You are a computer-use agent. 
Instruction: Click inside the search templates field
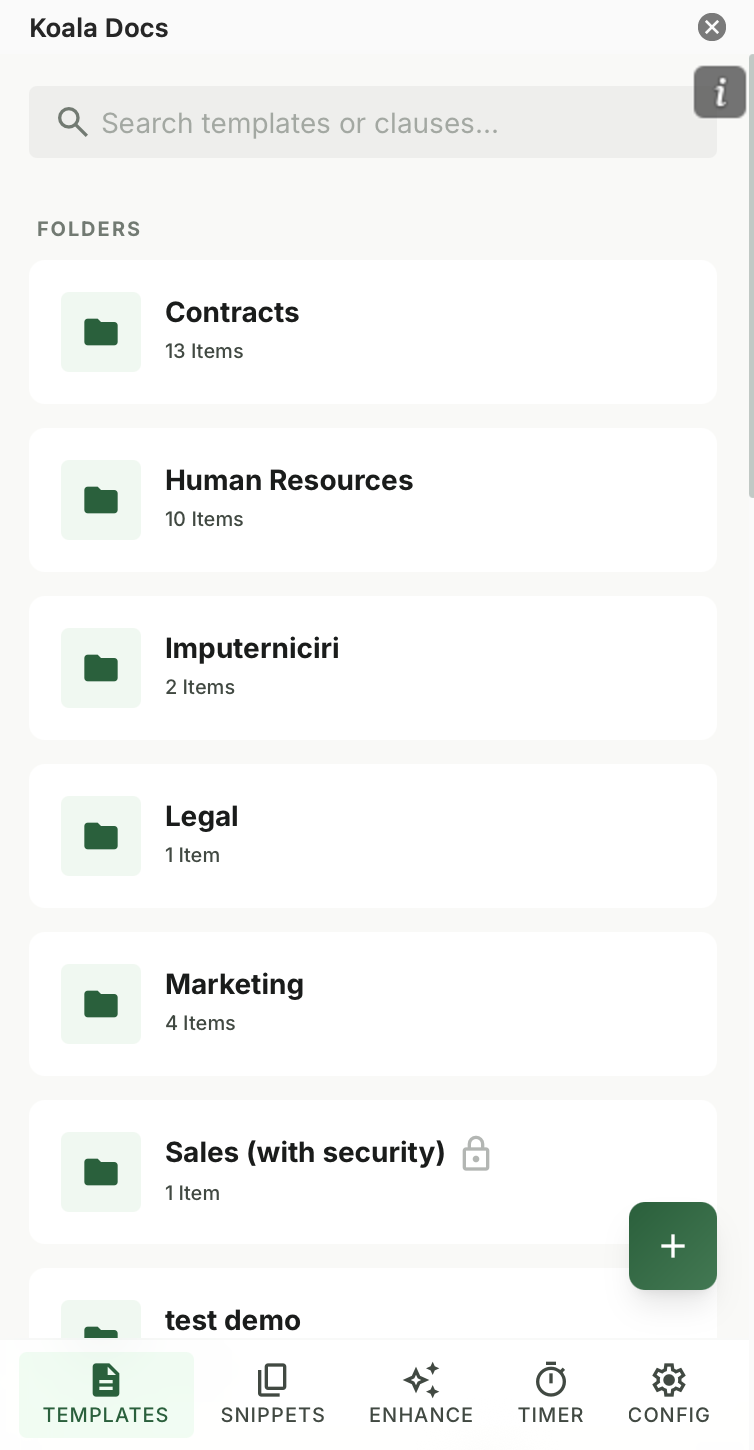coord(372,121)
